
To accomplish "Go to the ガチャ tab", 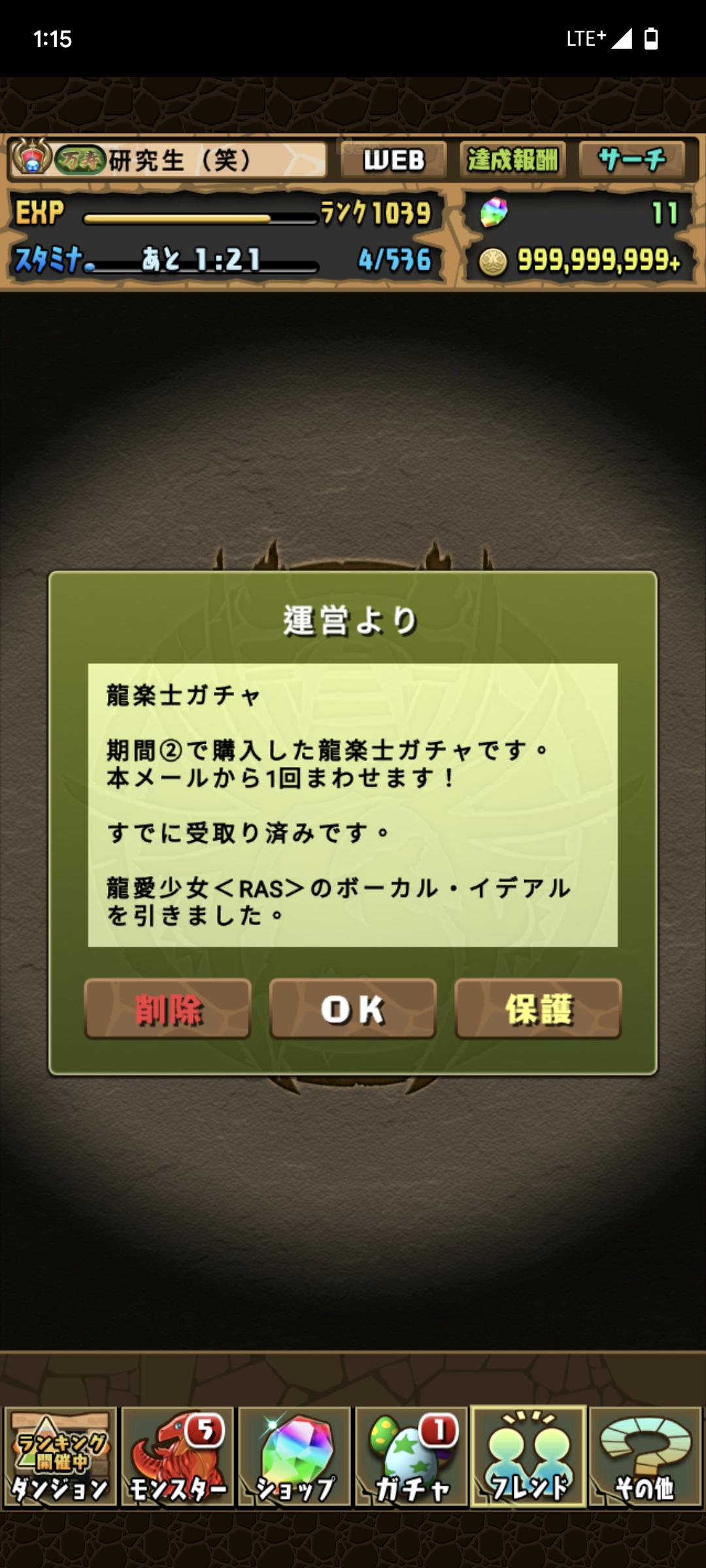I will [x=411, y=1457].
